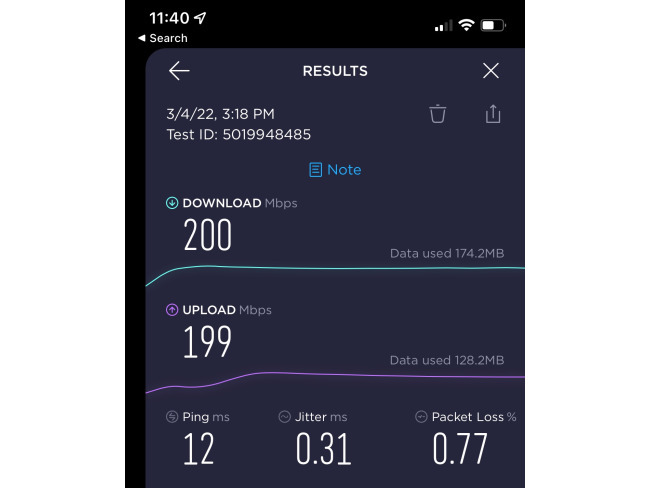The height and width of the screenshot is (488, 650).
Task: Return to Search via the breadcrumb
Action: (163, 38)
